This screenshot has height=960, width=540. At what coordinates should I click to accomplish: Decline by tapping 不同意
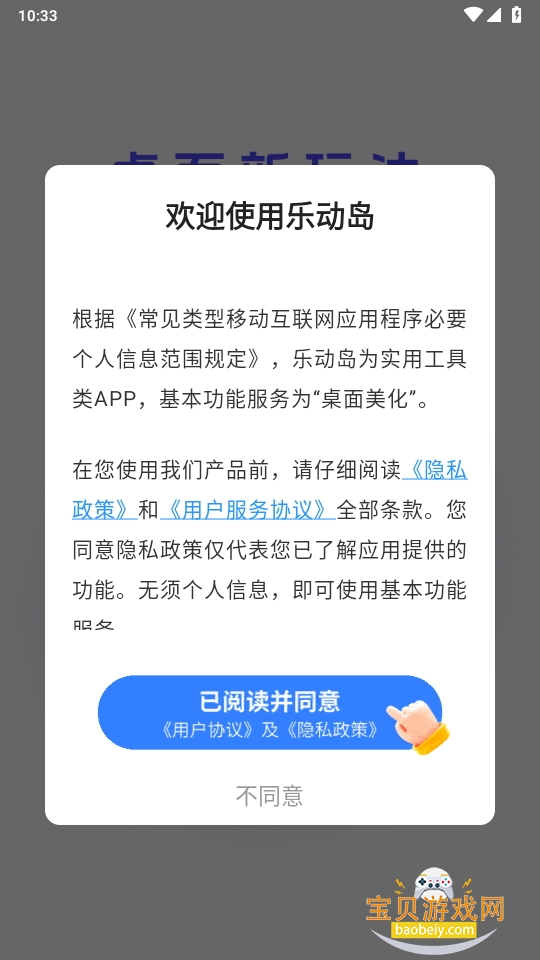pyautogui.click(x=269, y=796)
